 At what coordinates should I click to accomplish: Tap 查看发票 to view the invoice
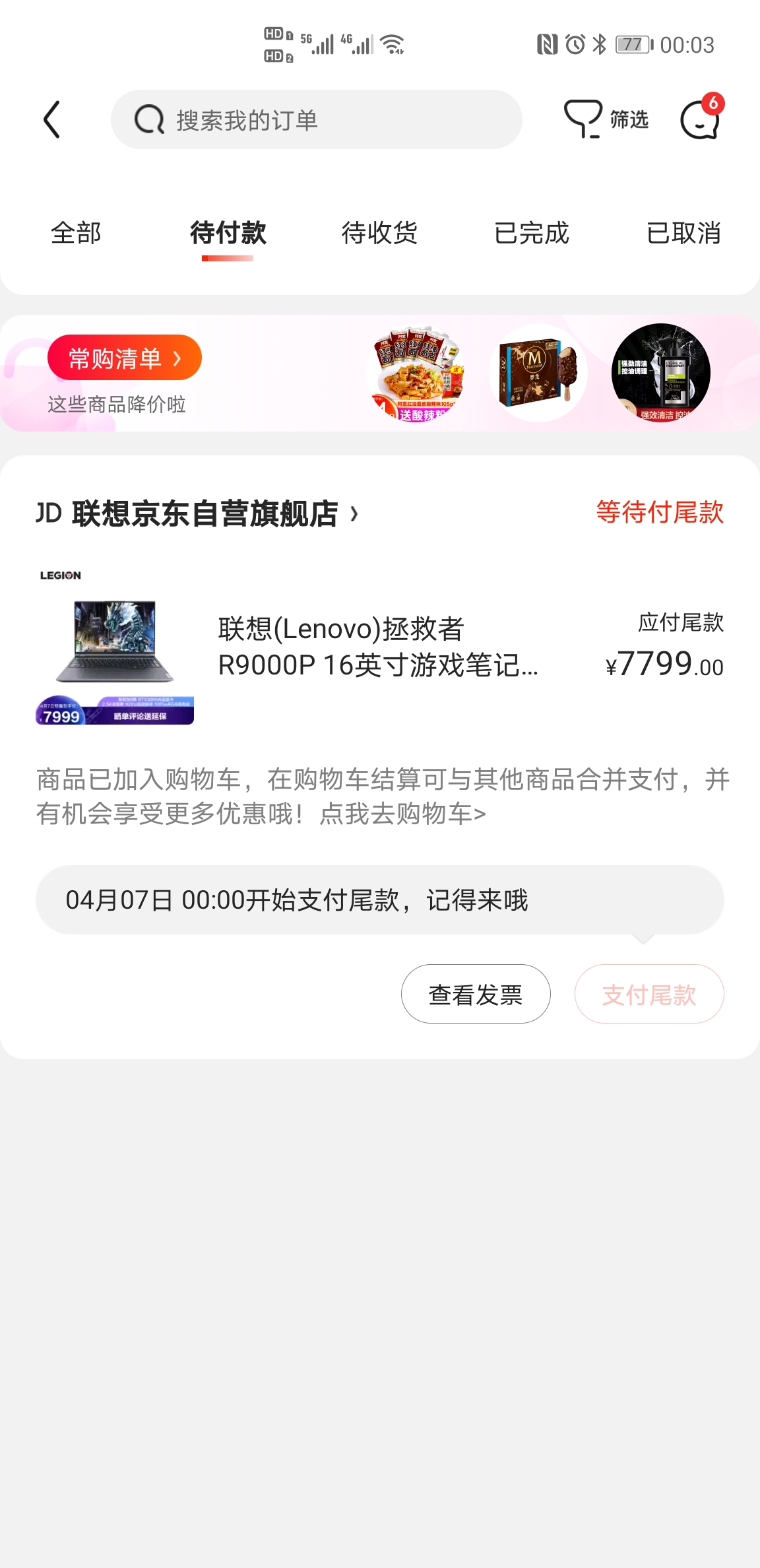point(476,994)
